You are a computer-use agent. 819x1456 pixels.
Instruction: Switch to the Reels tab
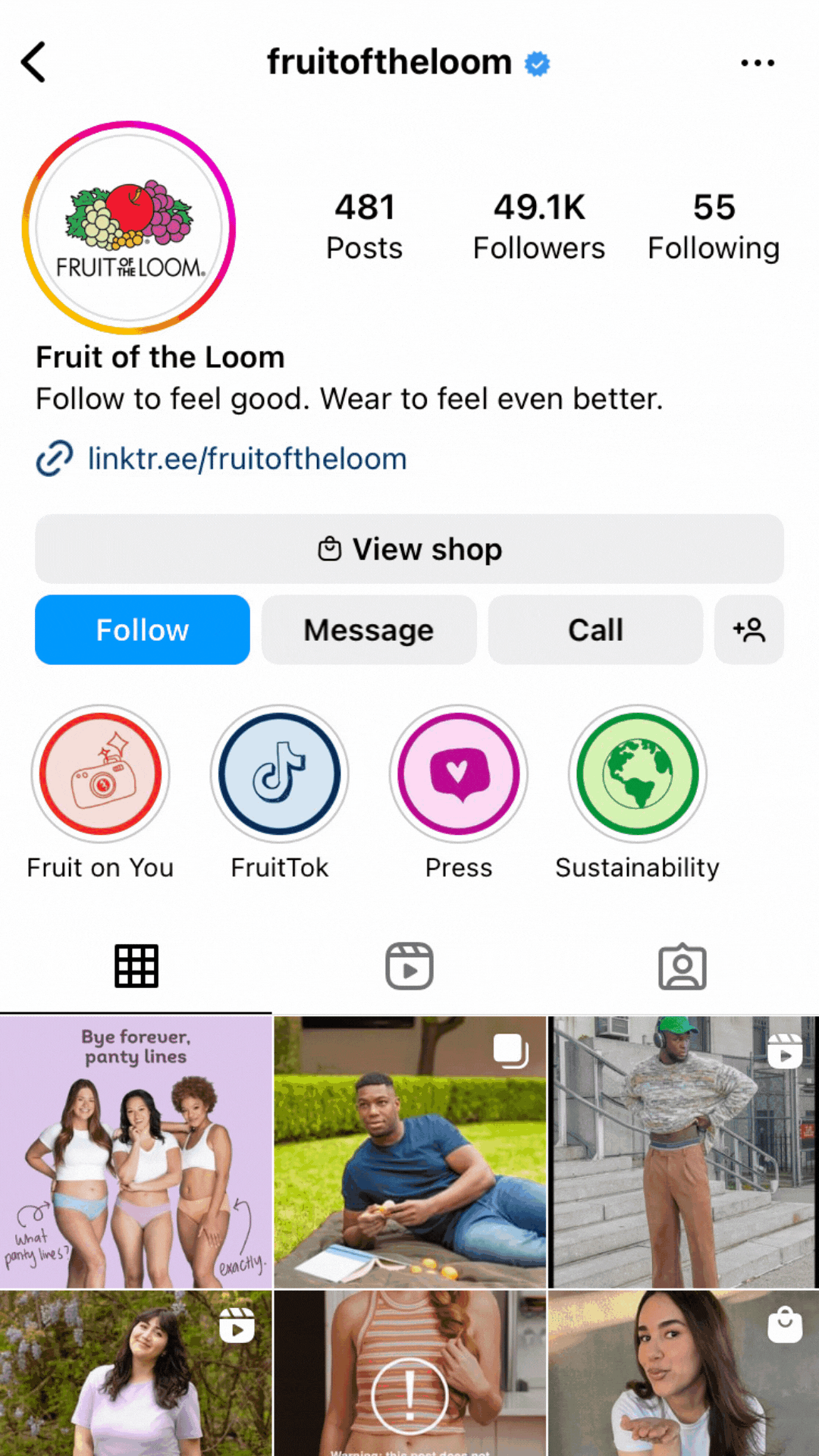(409, 966)
